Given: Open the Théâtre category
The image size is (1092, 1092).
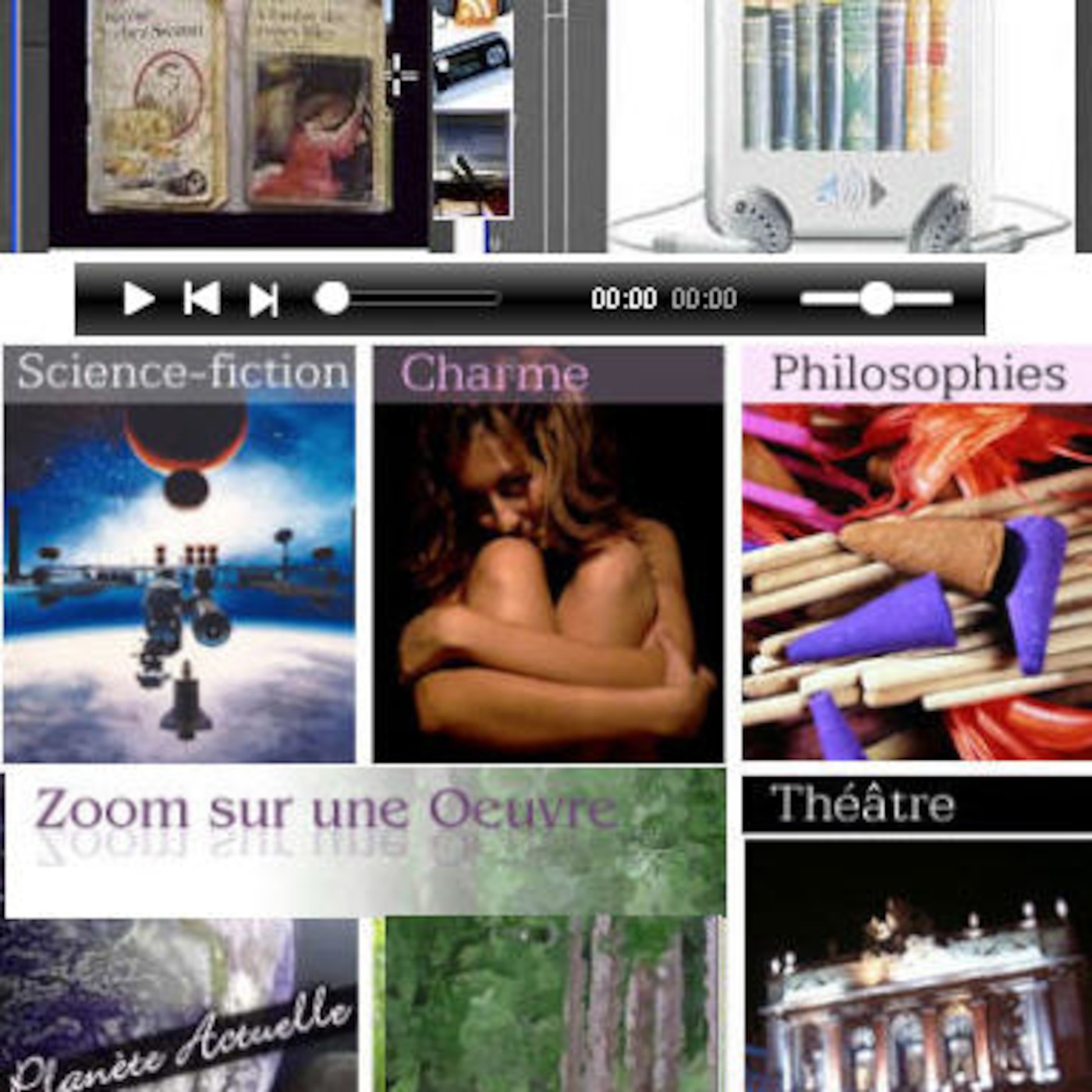Looking at the screenshot, I should [917, 936].
